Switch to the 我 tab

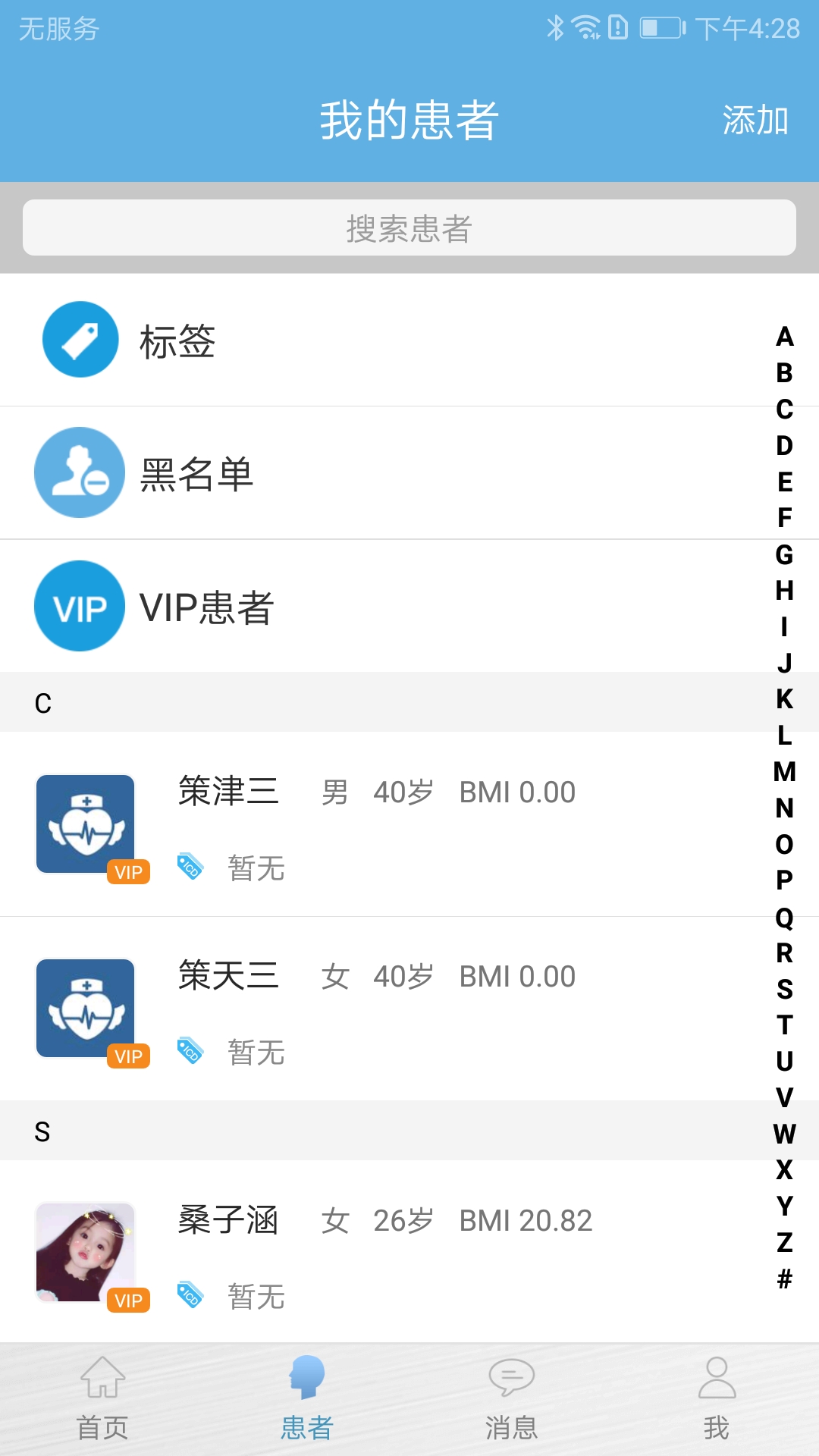pyautogui.click(x=717, y=1399)
